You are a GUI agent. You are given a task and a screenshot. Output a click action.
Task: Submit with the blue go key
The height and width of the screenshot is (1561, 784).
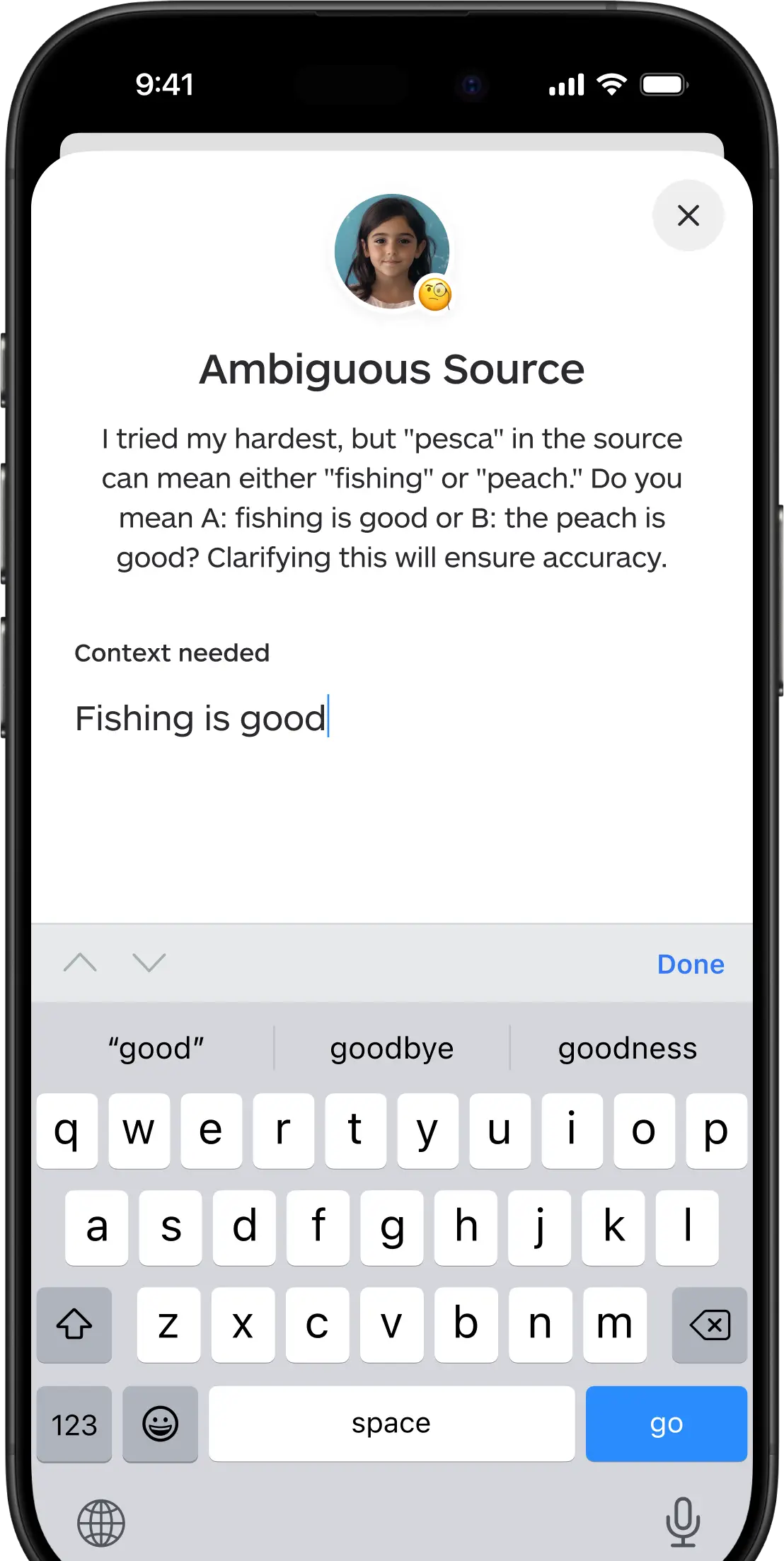[666, 1423]
